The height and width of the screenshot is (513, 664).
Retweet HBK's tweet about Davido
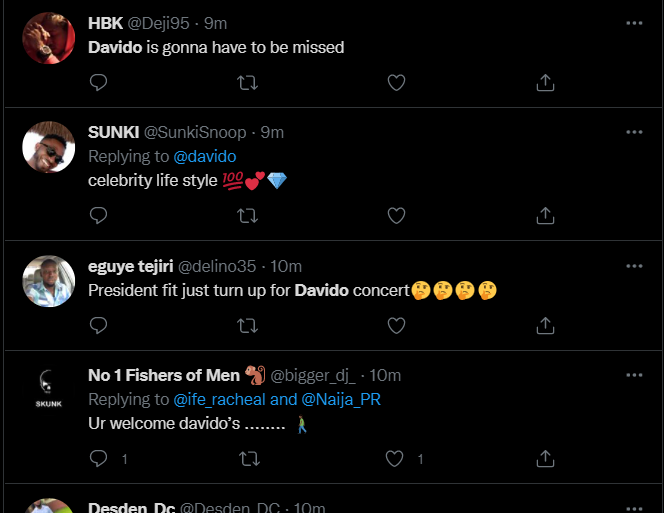(247, 82)
